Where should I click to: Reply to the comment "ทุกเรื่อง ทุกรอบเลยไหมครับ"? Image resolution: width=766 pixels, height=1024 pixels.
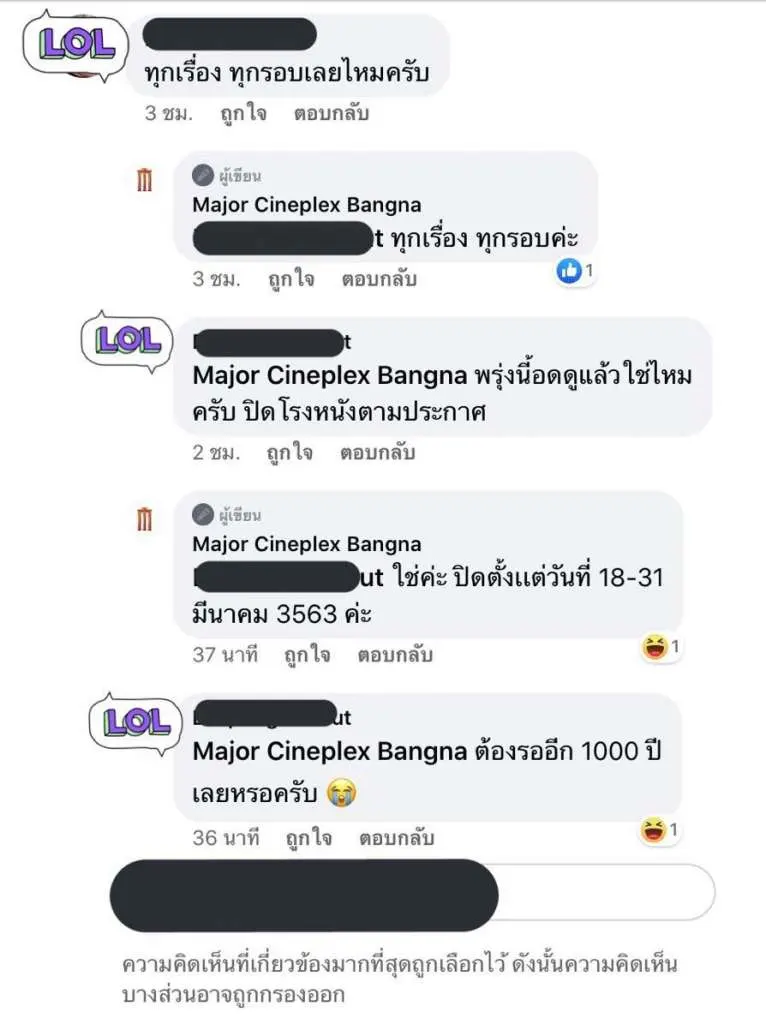pos(331,113)
